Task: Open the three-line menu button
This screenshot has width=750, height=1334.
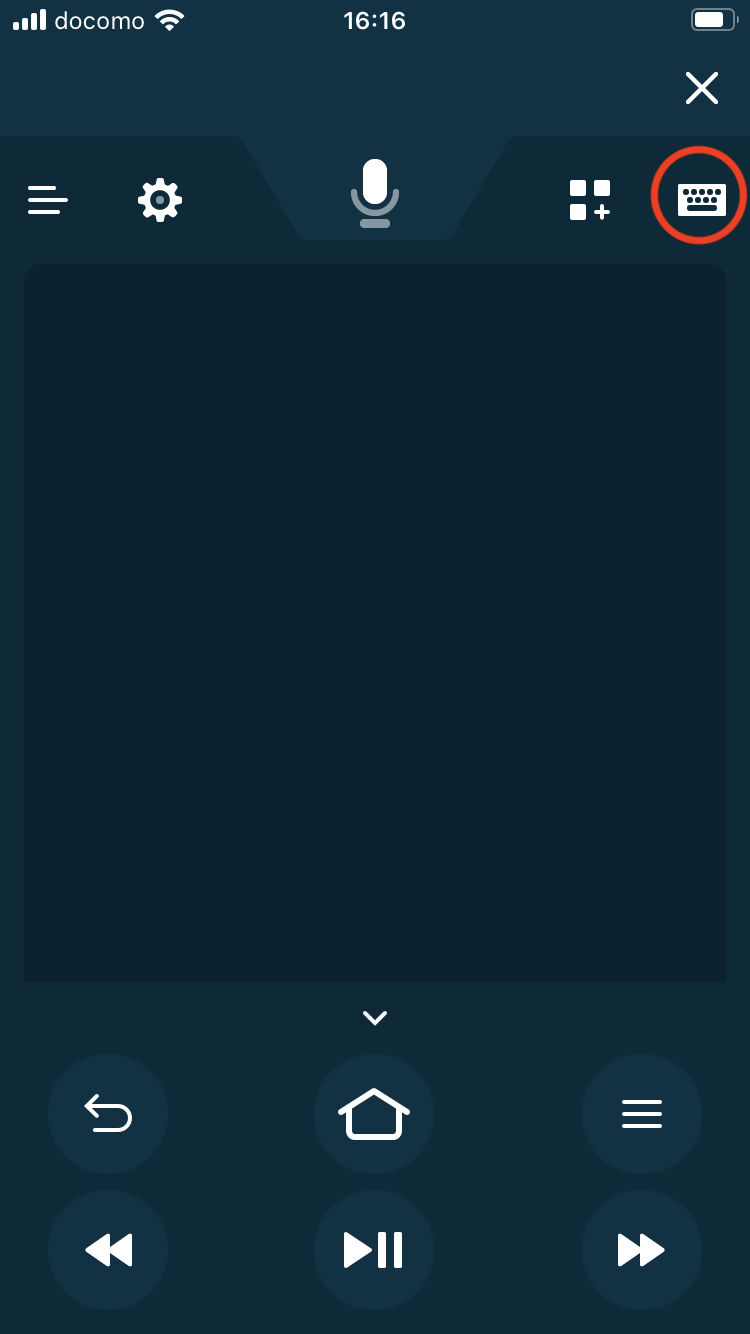Action: pyautogui.click(x=642, y=1113)
